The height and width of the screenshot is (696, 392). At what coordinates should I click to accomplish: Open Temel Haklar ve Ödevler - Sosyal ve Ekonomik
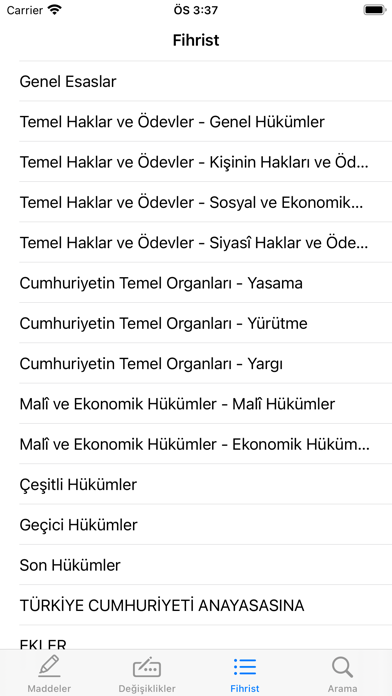pyautogui.click(x=196, y=202)
